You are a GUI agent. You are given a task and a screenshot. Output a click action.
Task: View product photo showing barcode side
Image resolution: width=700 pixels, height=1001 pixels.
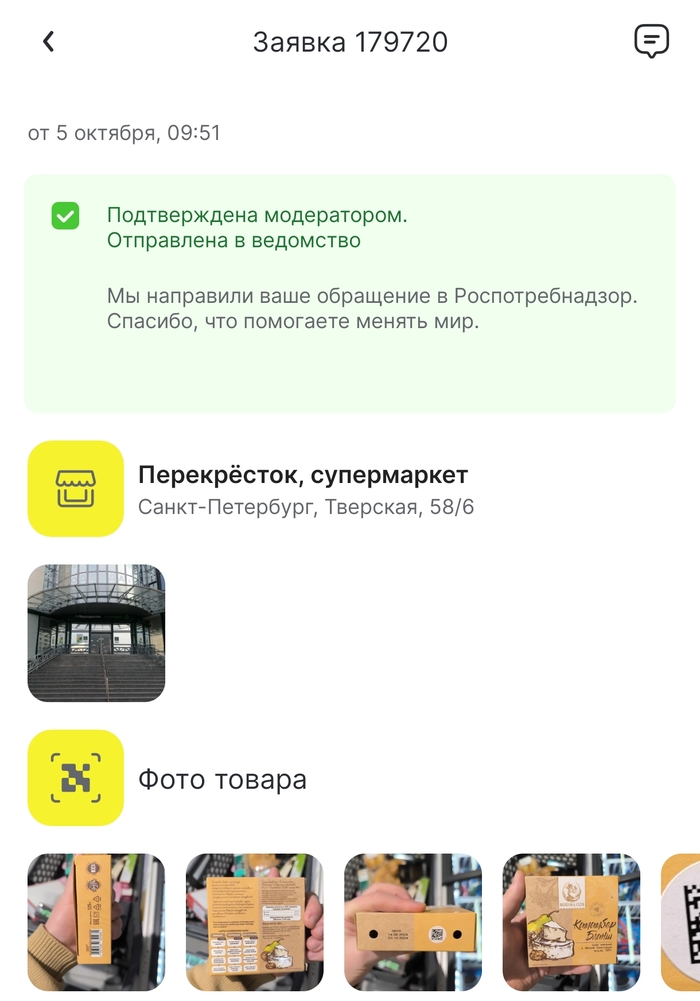96,921
